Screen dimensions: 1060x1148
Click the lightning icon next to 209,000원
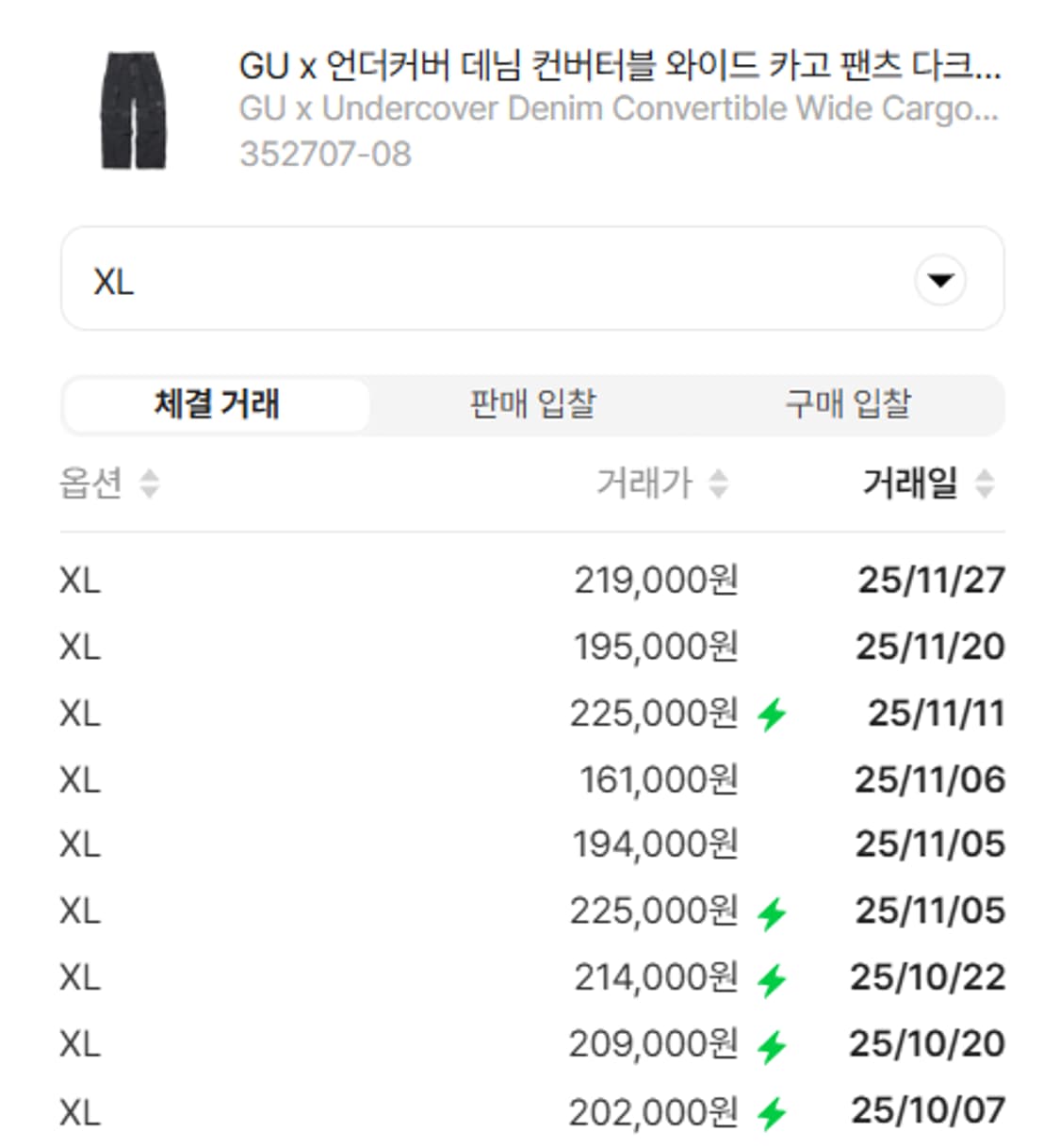(771, 1043)
